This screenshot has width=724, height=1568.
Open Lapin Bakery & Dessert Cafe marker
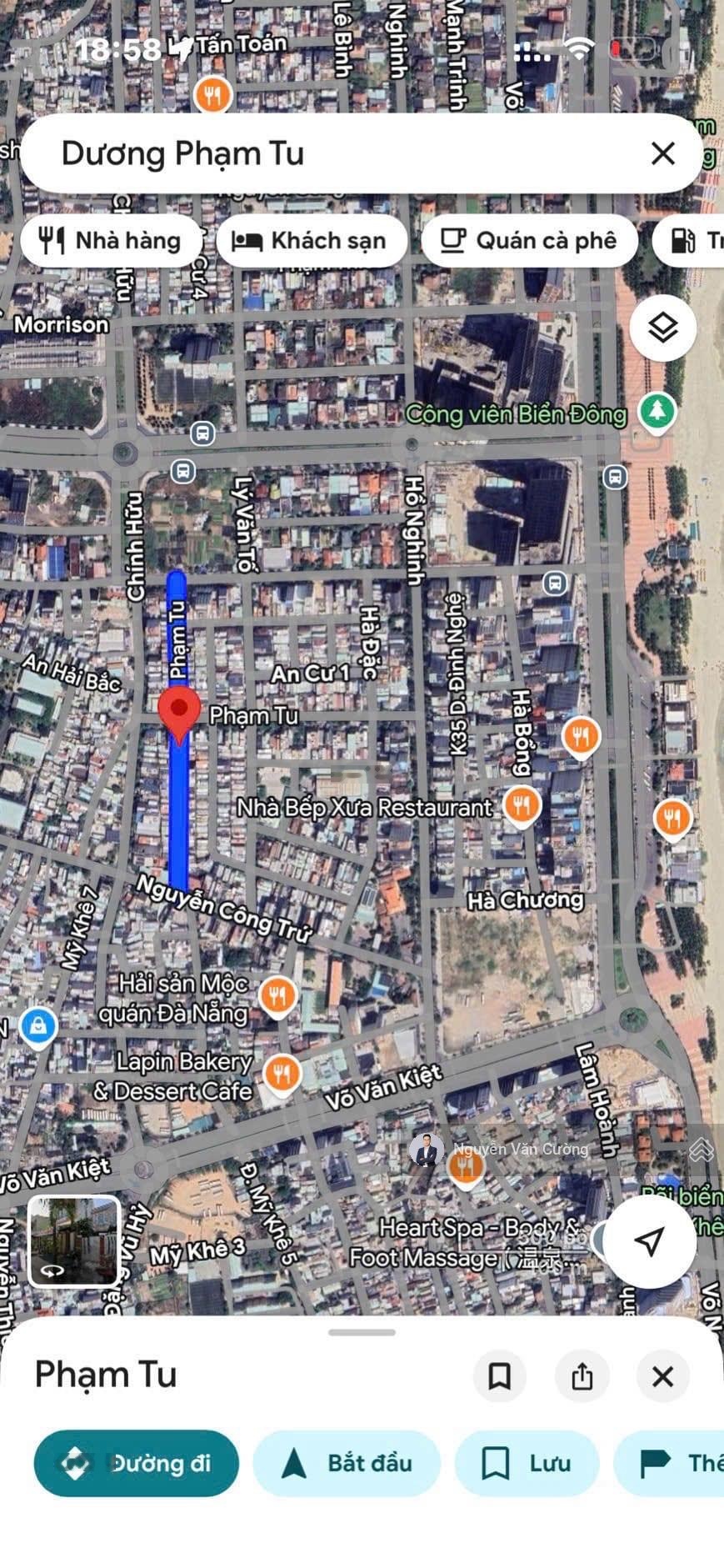tap(282, 1075)
